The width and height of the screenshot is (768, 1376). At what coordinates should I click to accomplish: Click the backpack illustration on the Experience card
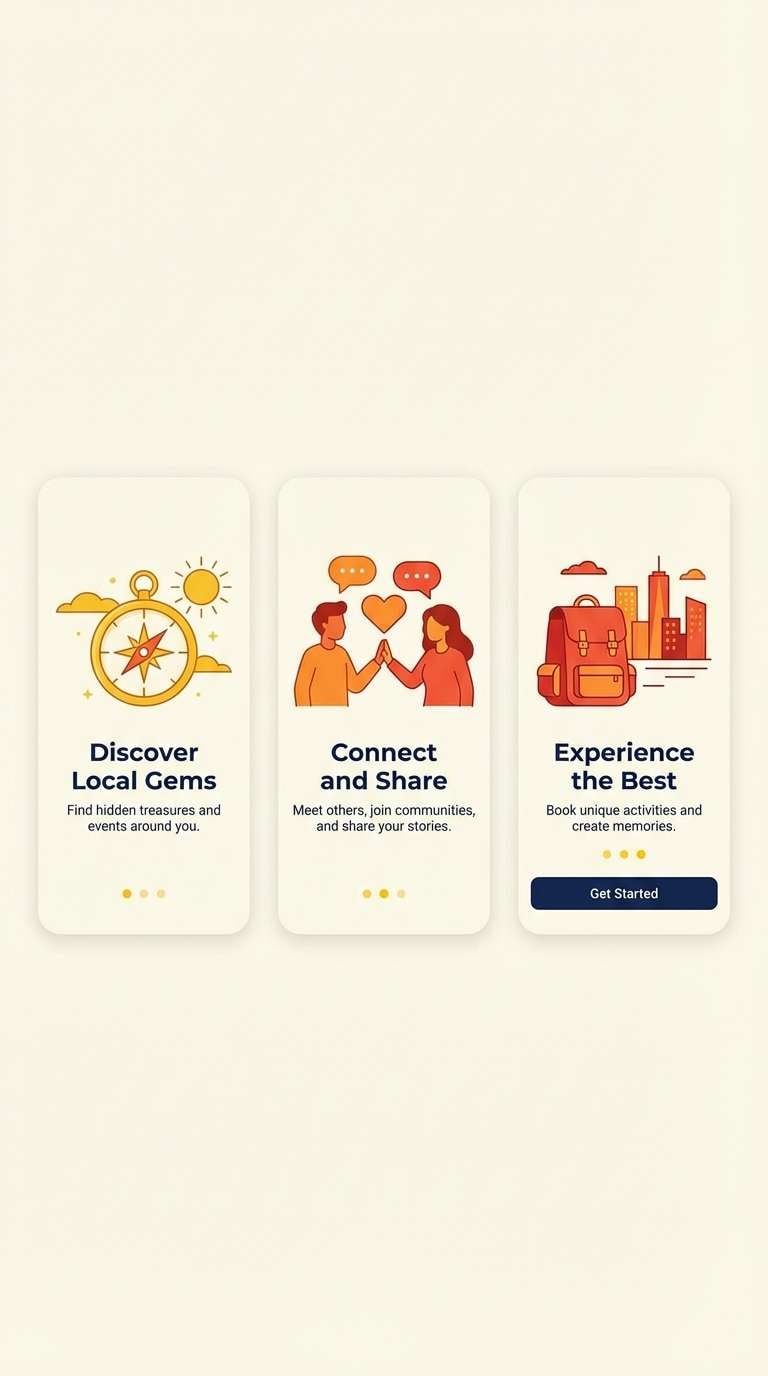pos(587,648)
